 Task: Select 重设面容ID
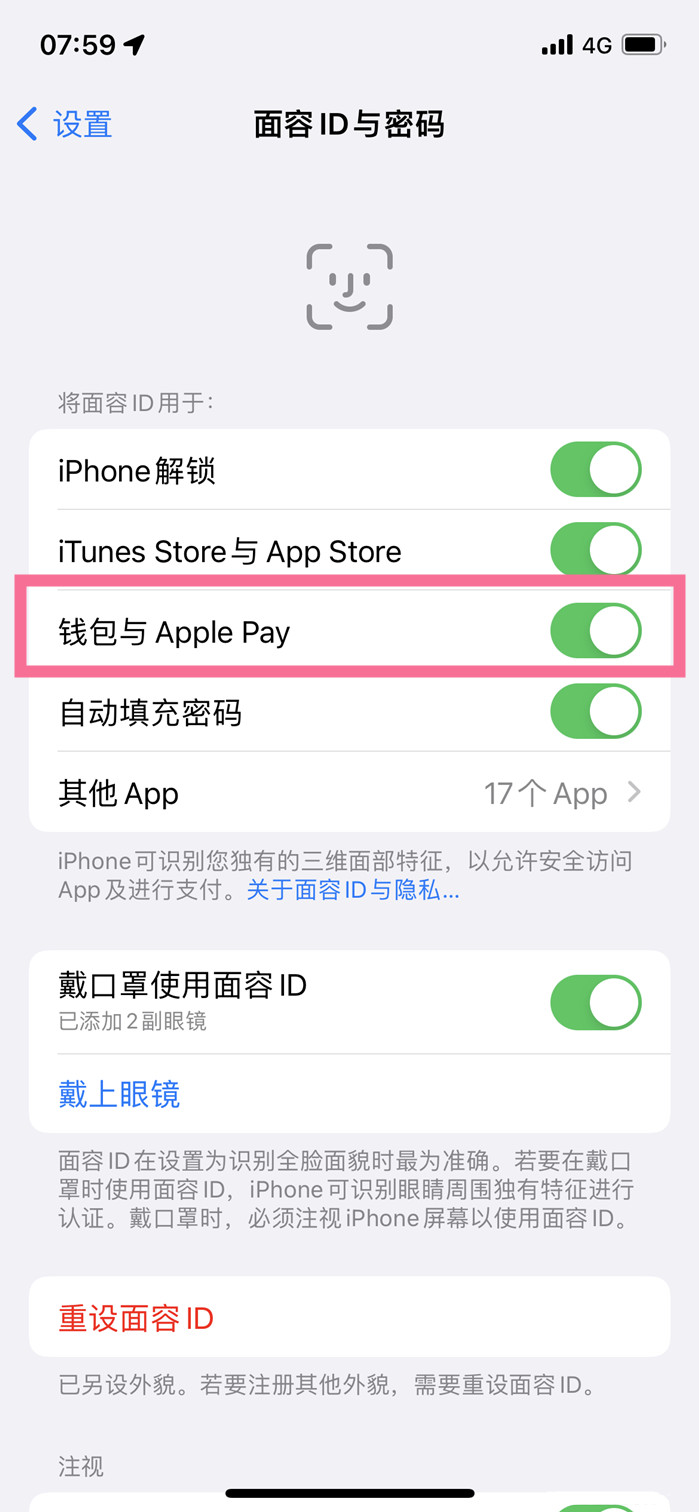coord(136,1318)
